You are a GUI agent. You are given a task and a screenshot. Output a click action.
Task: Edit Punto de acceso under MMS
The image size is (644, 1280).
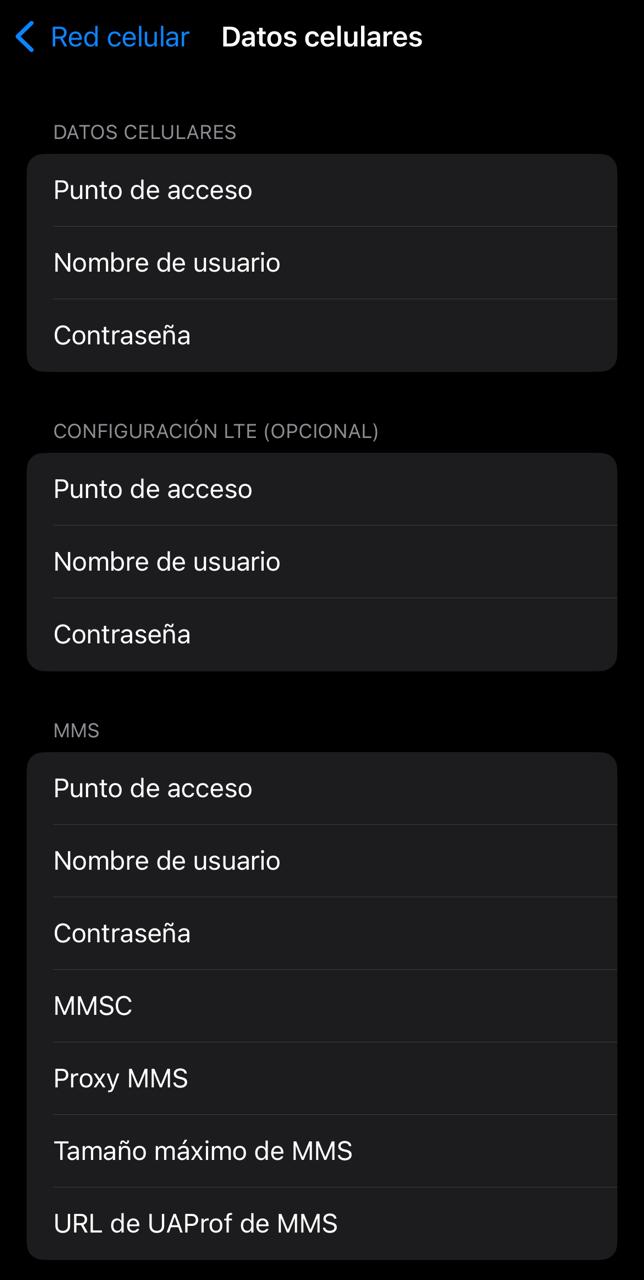(x=321, y=788)
